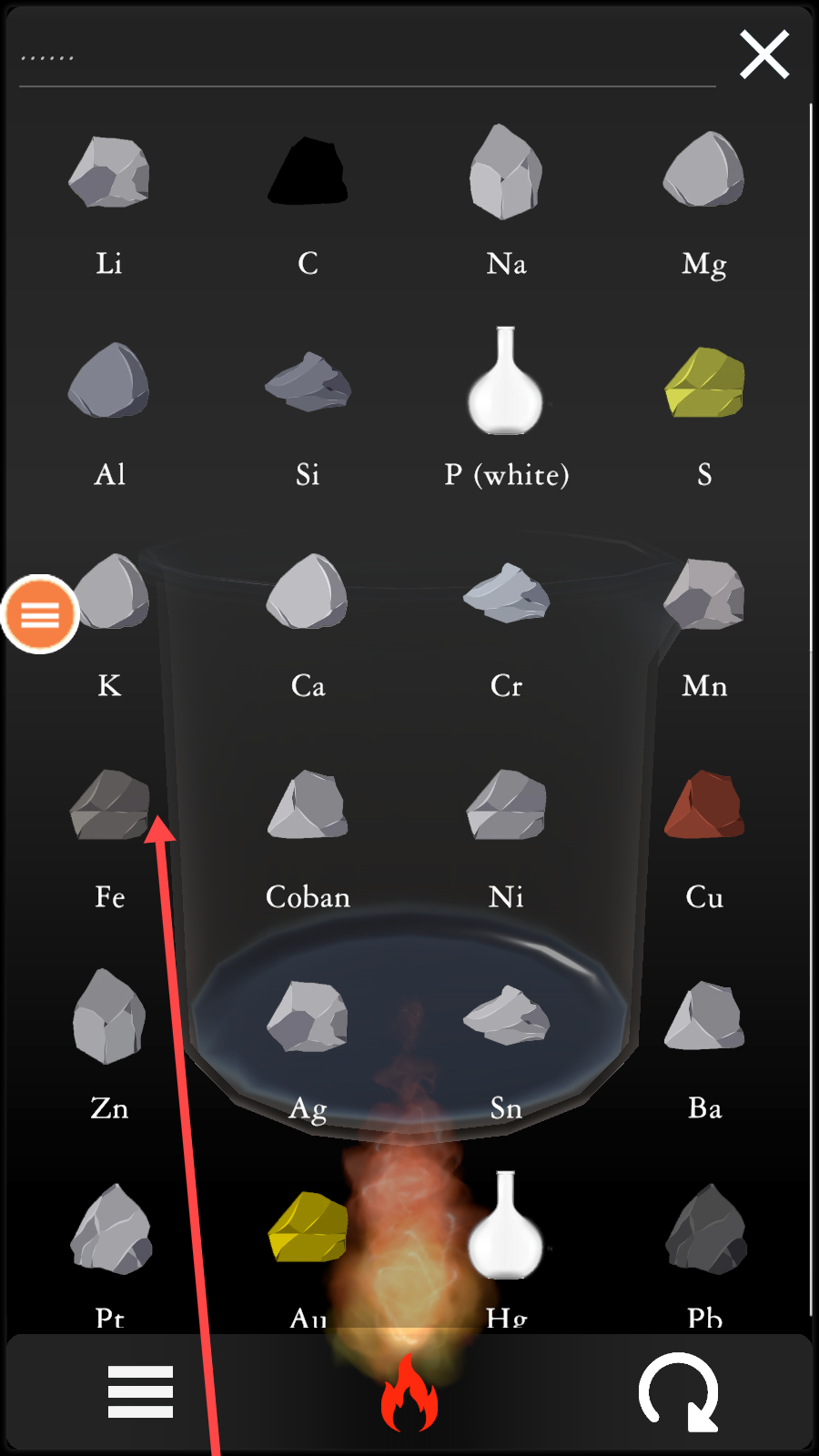Open the orange floating menu button

tap(39, 614)
